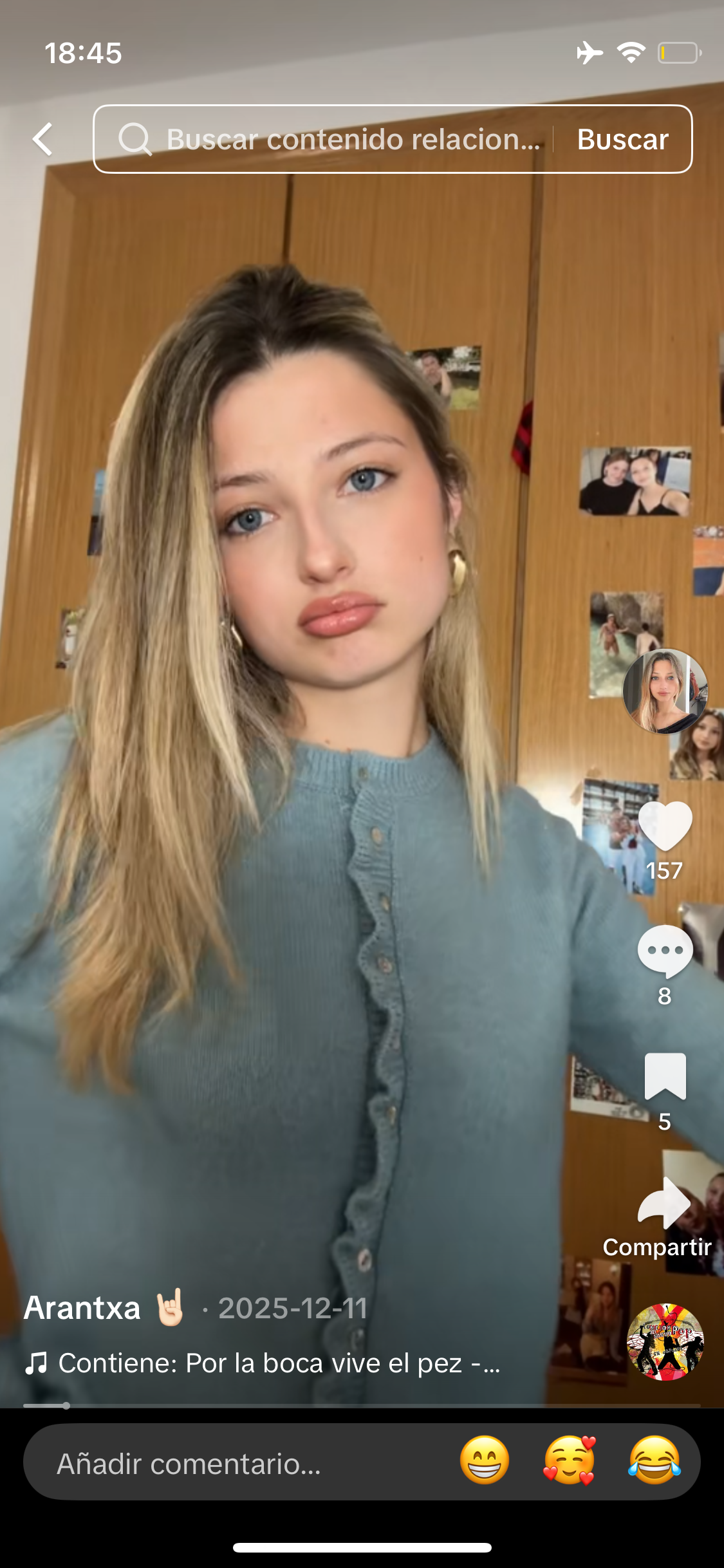This screenshot has width=724, height=1568.
Task: Insert the grinning face emoji
Action: (485, 1460)
